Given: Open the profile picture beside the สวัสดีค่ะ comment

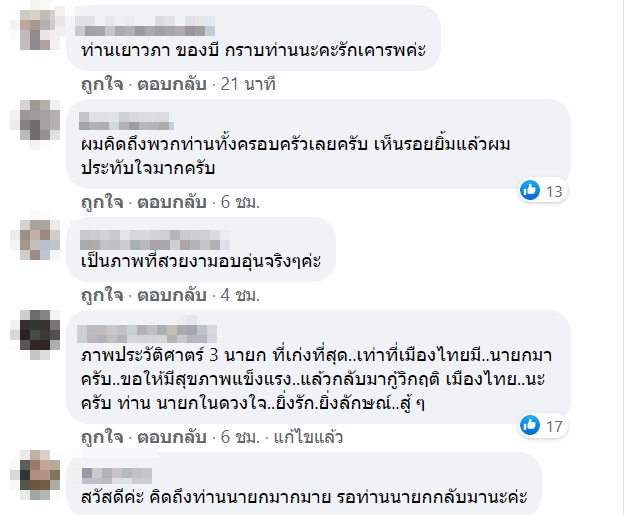Looking at the screenshot, I should pyautogui.click(x=42, y=477).
